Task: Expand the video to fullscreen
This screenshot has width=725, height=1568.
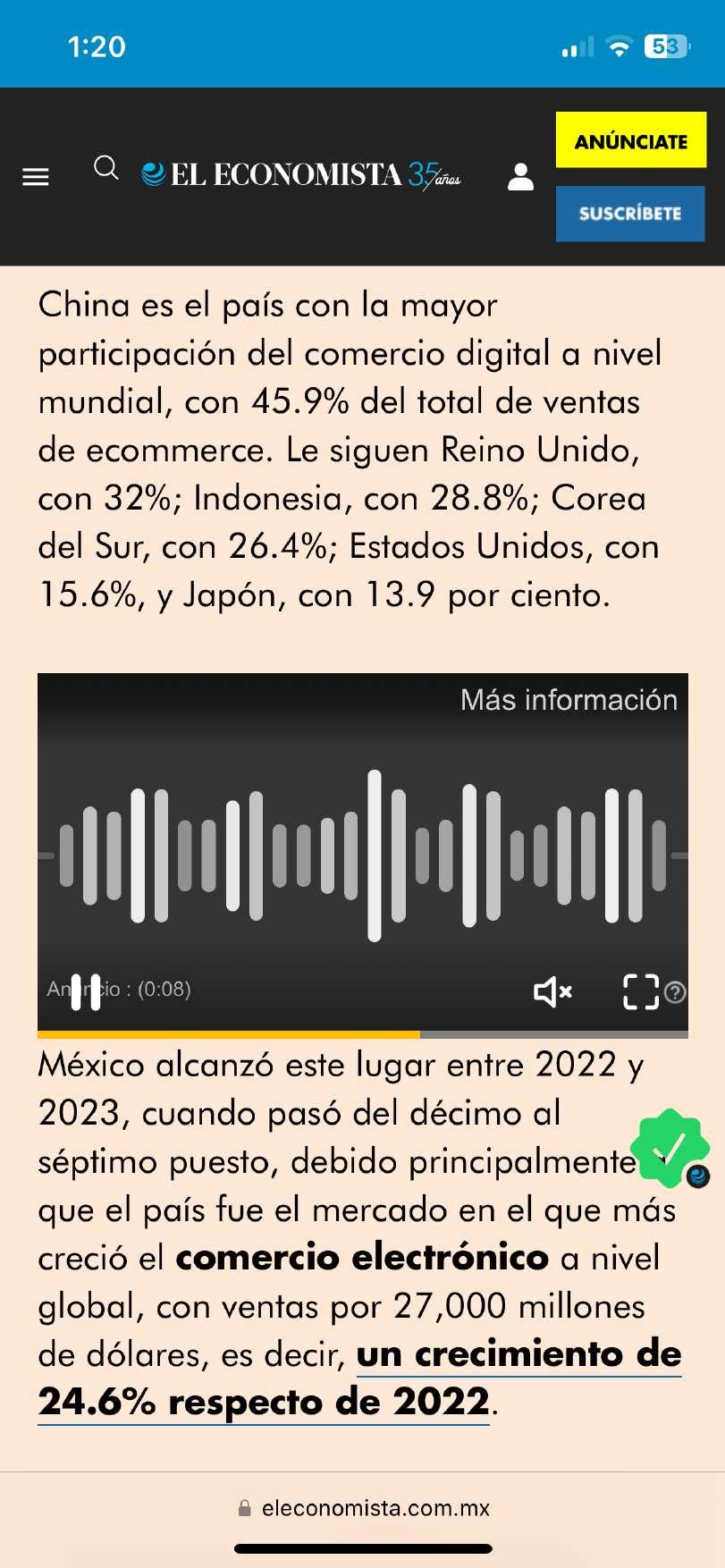Action: pos(640,991)
